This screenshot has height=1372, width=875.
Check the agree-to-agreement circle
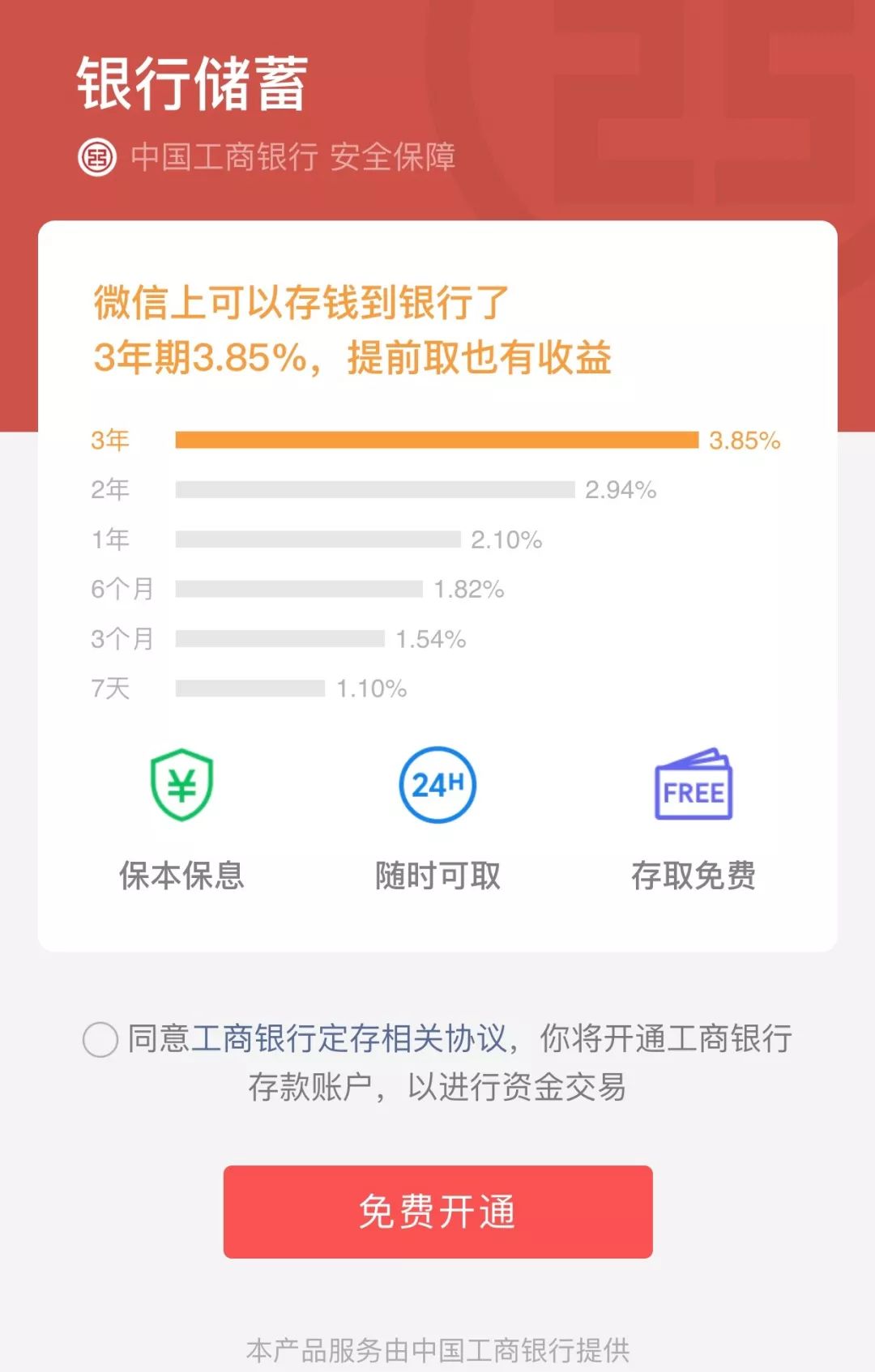(x=100, y=1039)
